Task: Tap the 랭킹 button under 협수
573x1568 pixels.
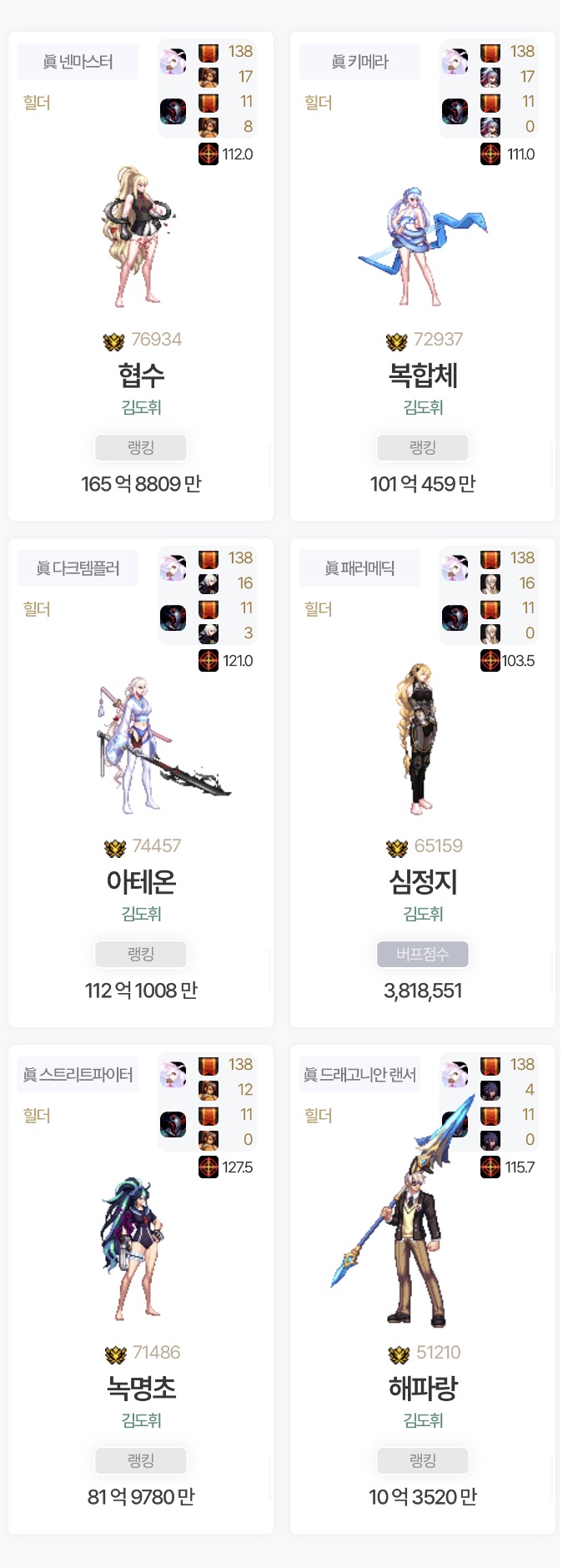Action: [x=141, y=448]
